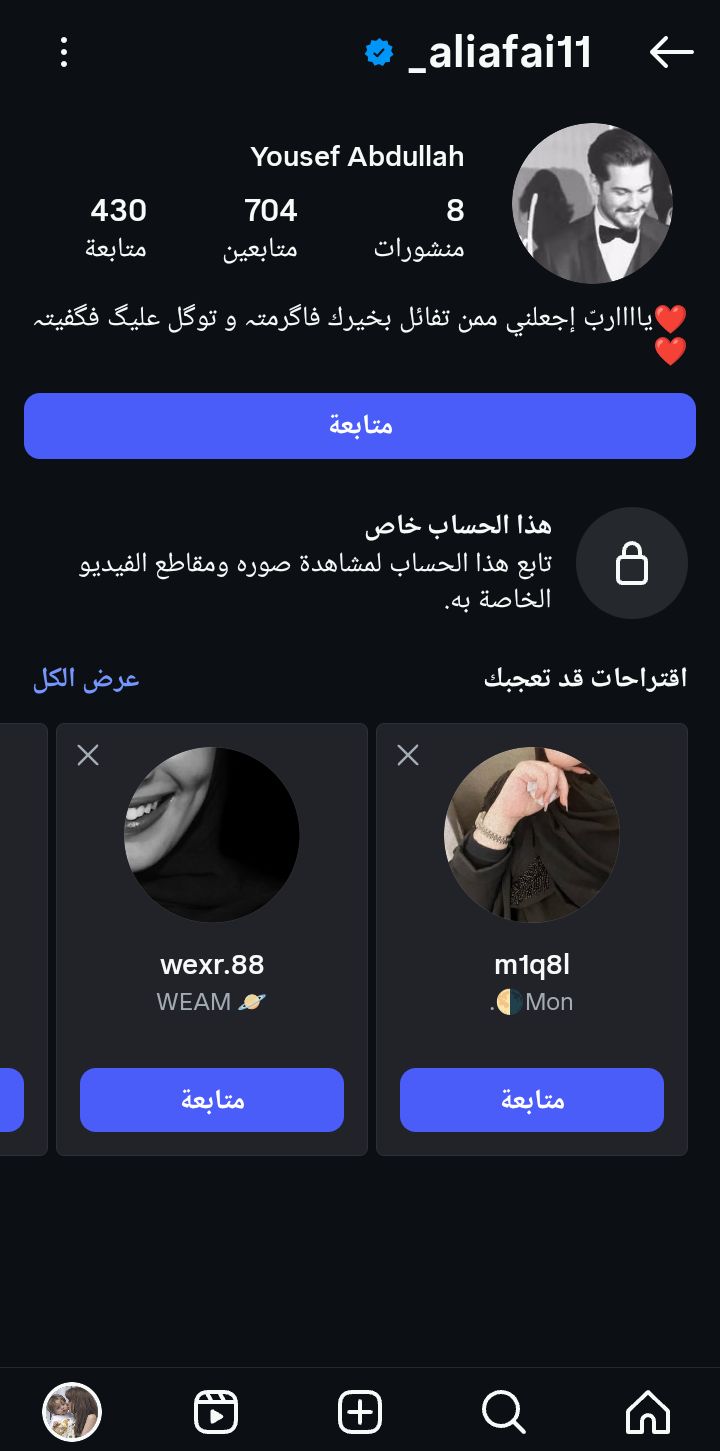This screenshot has height=1451, width=720.
Task: Create a new post with the plus tab
Action: 360,1412
